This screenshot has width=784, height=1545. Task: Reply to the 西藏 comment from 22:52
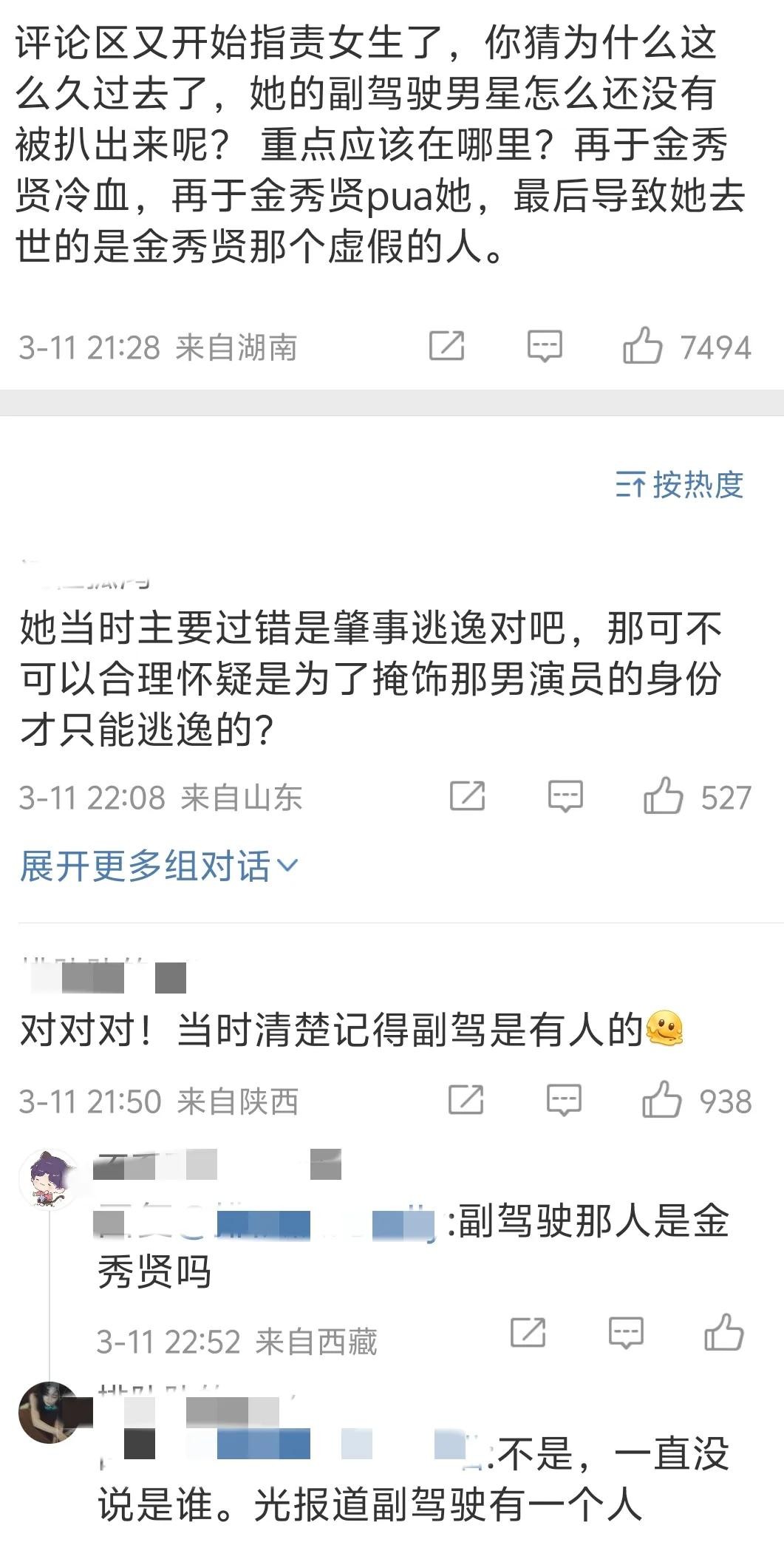tap(626, 1333)
